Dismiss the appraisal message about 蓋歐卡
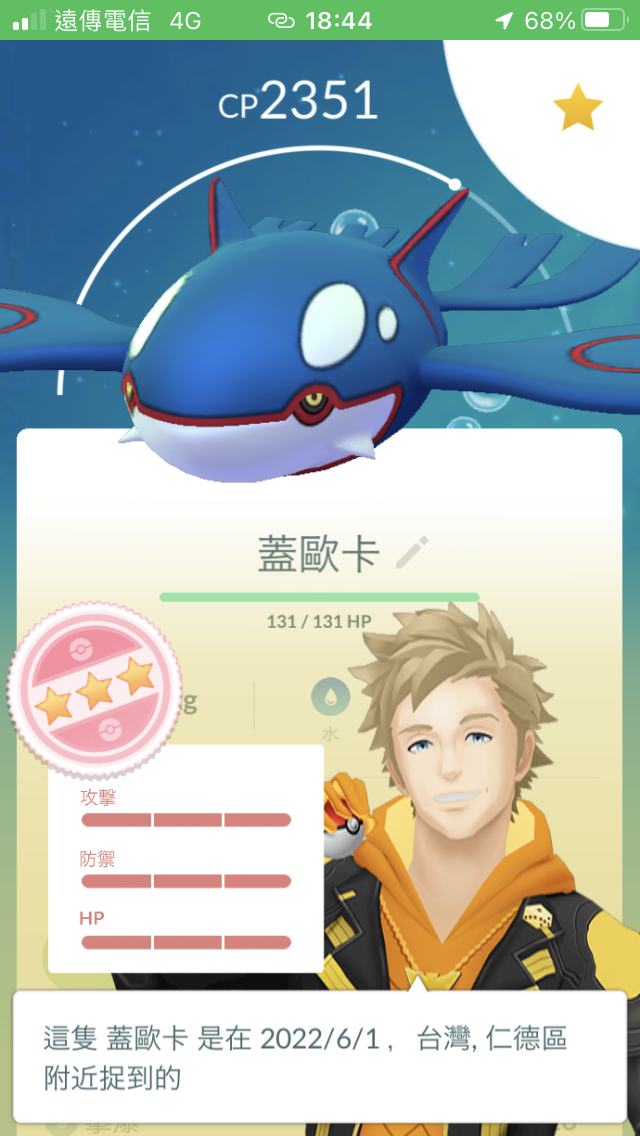The image size is (640, 1136). point(320,1055)
